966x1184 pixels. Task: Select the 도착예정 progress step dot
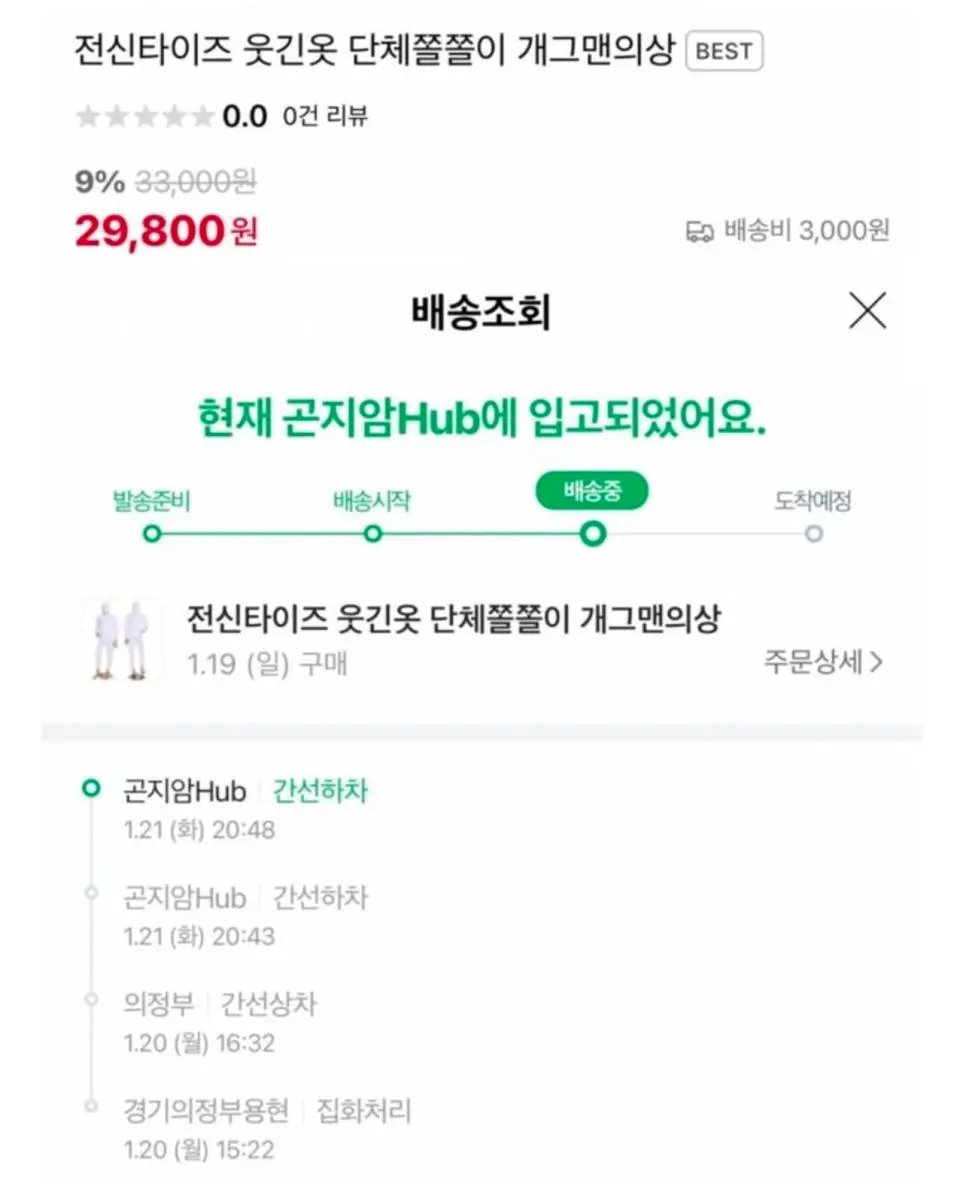pyautogui.click(x=812, y=535)
